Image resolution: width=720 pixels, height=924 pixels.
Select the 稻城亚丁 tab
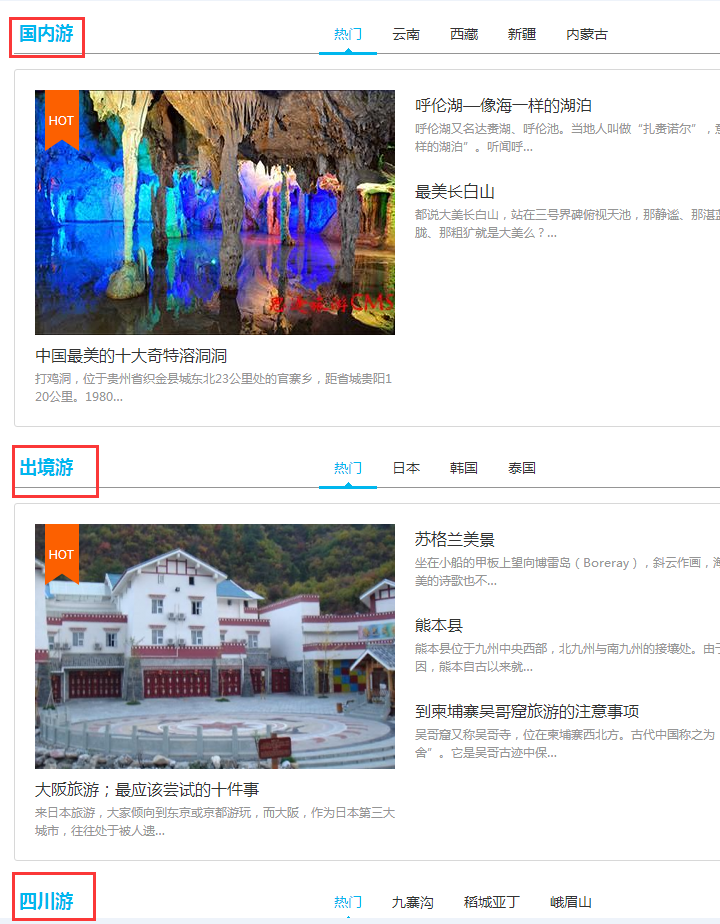click(x=492, y=902)
